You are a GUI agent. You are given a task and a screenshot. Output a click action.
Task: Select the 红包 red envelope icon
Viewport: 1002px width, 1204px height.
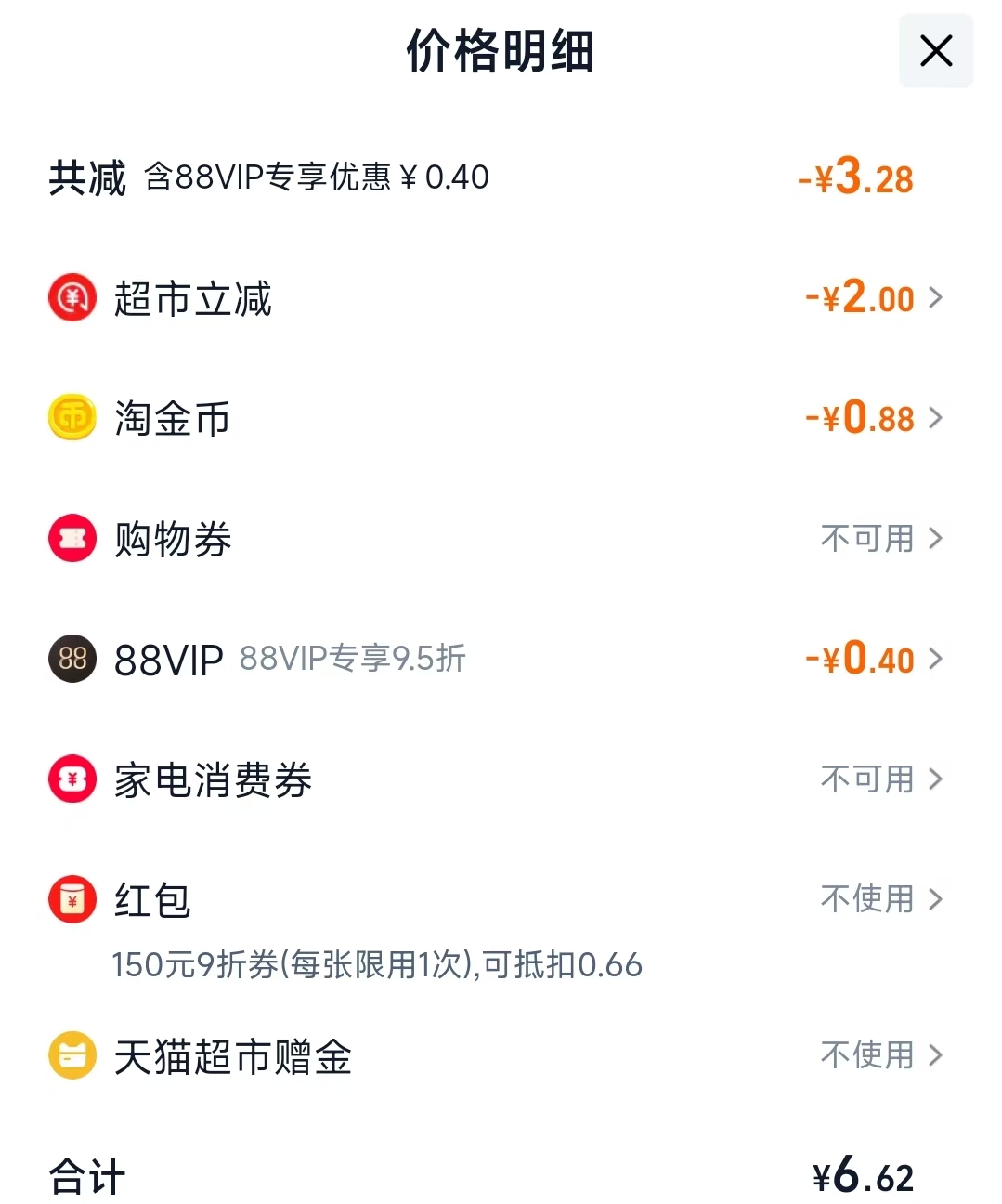[x=71, y=899]
